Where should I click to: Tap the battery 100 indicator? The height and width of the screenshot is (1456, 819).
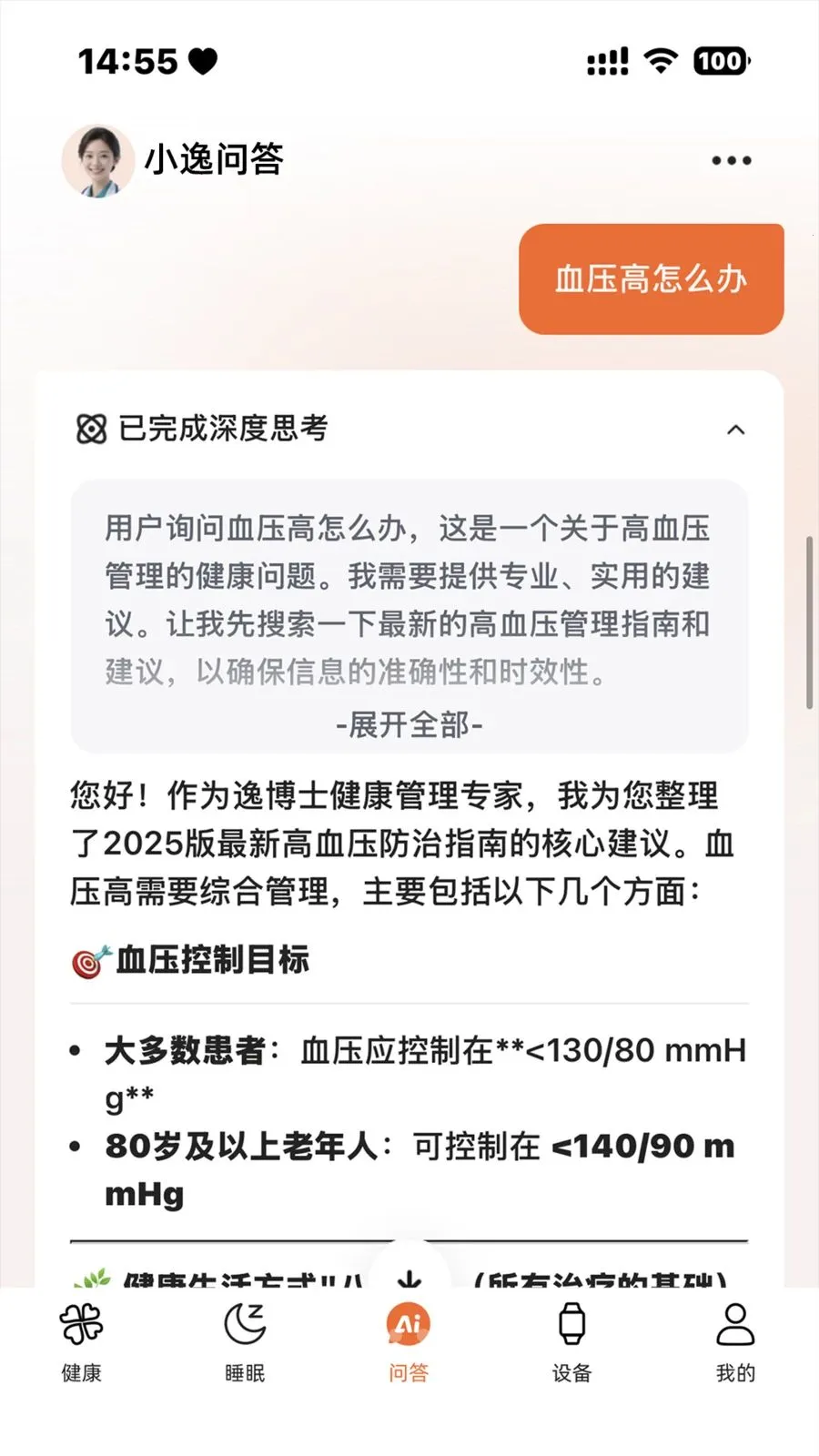pyautogui.click(x=720, y=60)
